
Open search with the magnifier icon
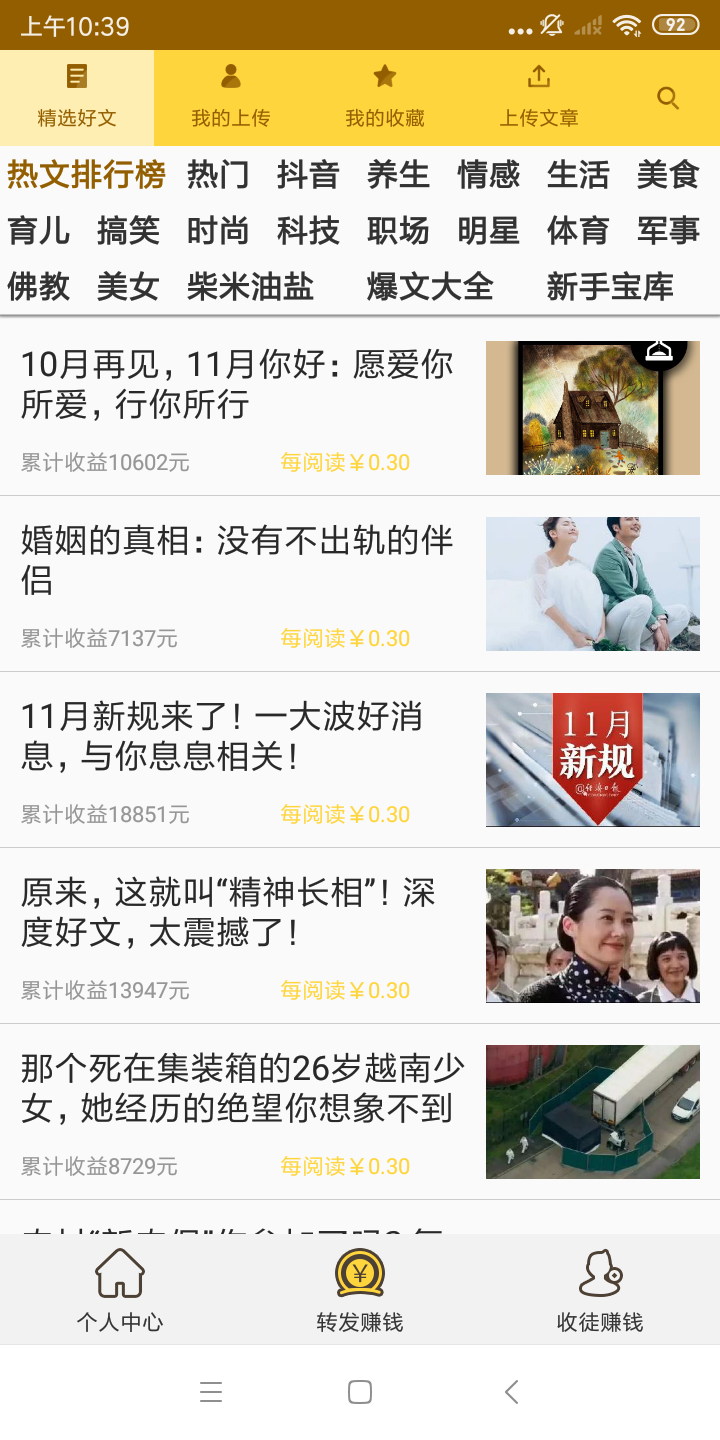coord(667,98)
